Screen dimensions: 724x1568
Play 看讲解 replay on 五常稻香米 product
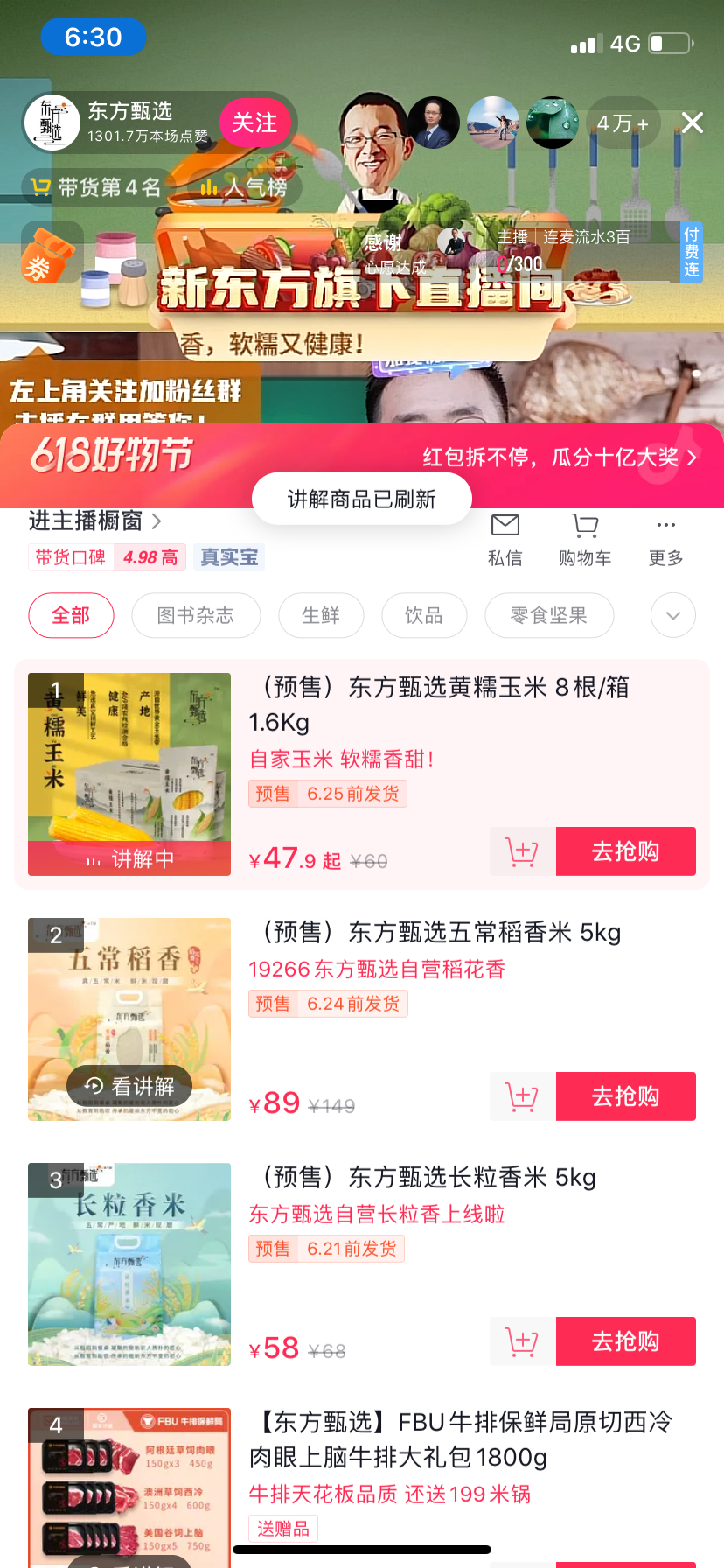point(129,1085)
